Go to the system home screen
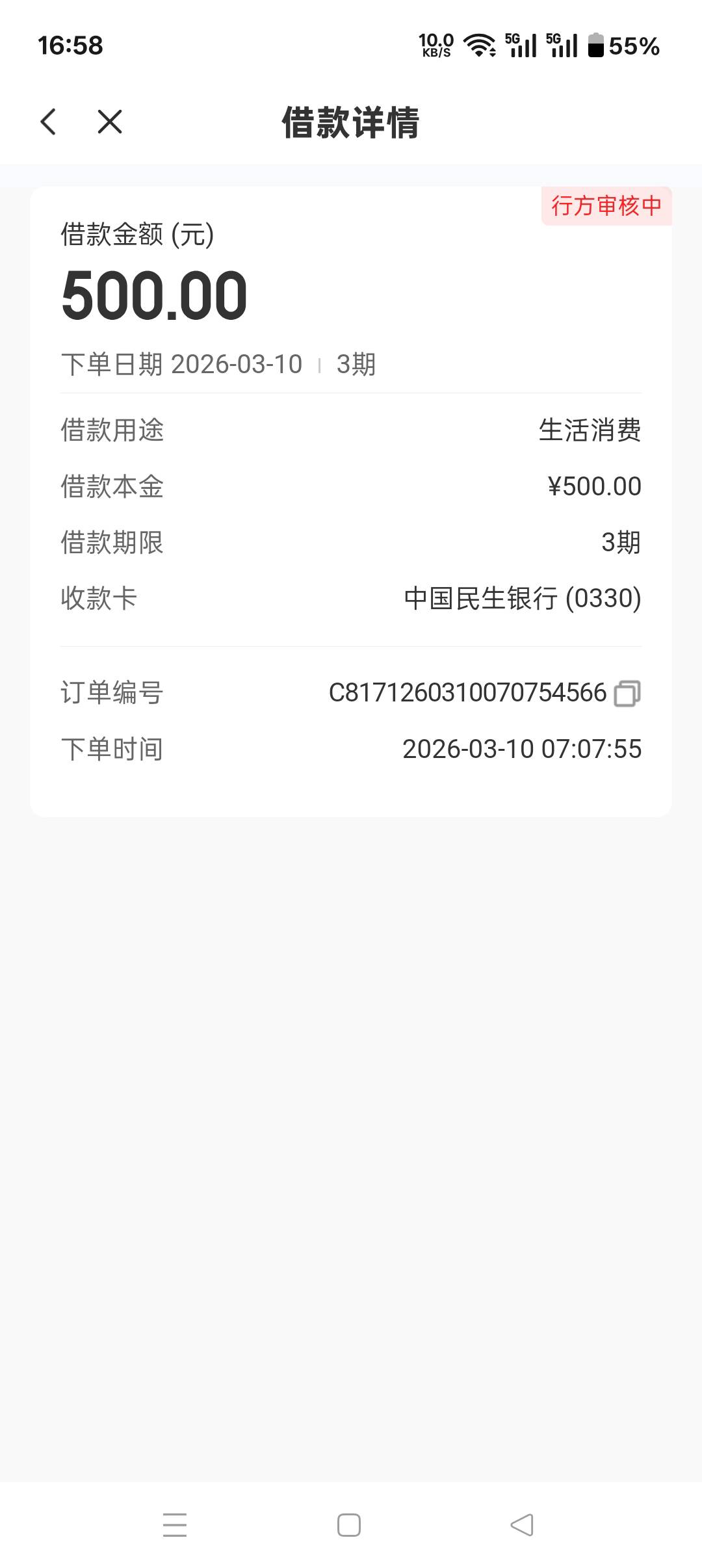Screen dimensions: 702x1568 349,1524
